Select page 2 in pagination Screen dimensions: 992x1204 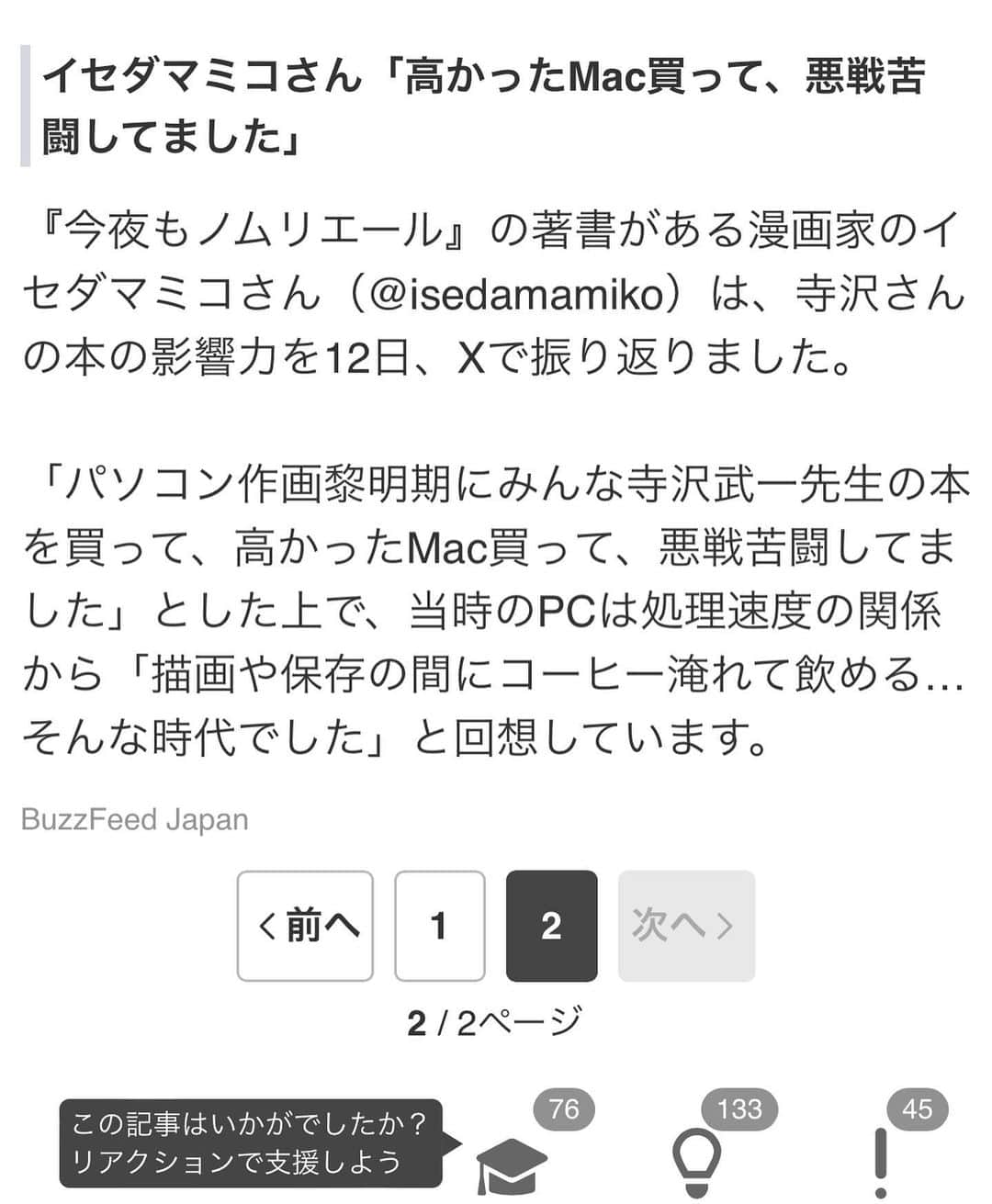tap(551, 926)
